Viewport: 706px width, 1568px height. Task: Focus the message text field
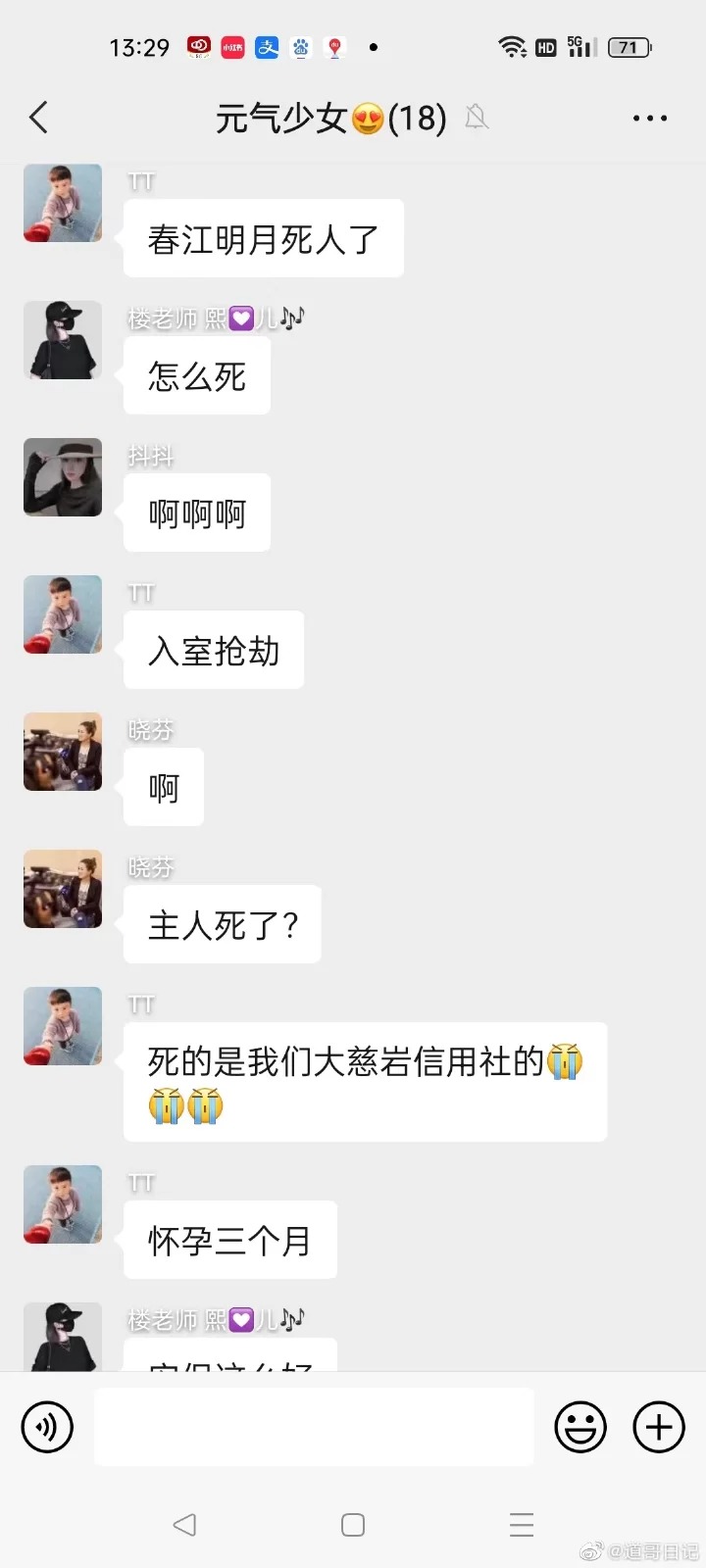314,1427
